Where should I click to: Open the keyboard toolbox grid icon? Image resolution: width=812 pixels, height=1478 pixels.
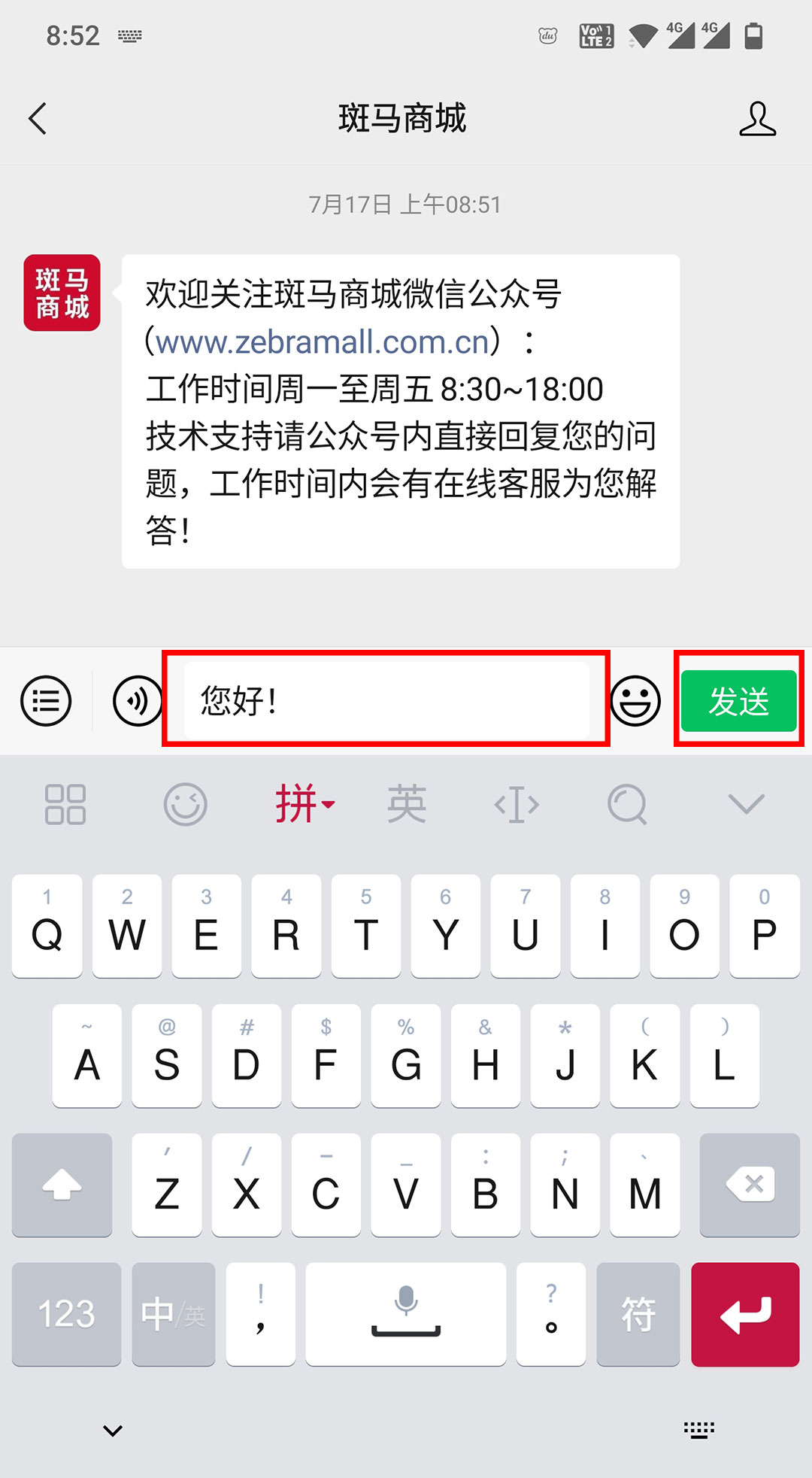65,805
